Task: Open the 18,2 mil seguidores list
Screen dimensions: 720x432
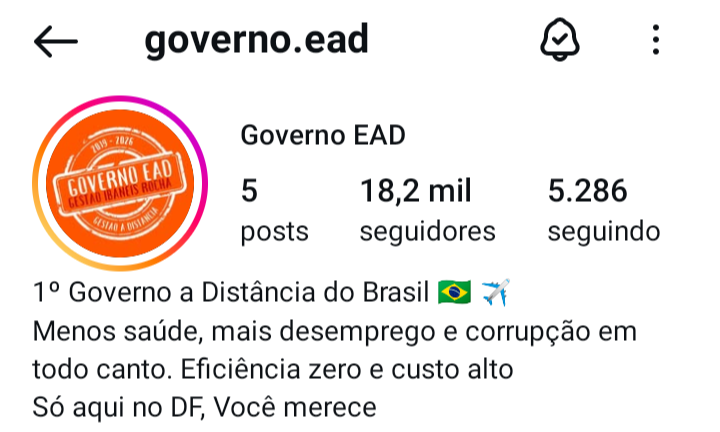Action: [x=427, y=210]
